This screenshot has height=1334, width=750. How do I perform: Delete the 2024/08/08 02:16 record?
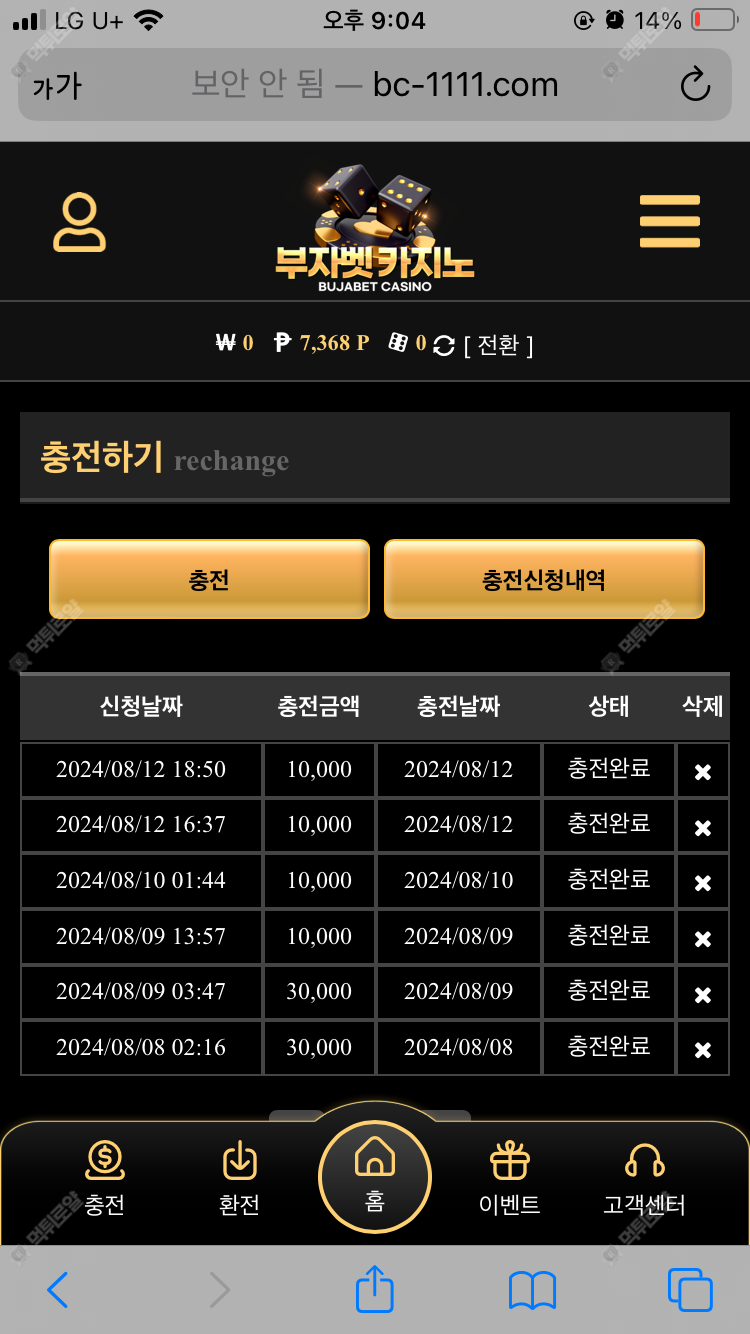point(702,1049)
